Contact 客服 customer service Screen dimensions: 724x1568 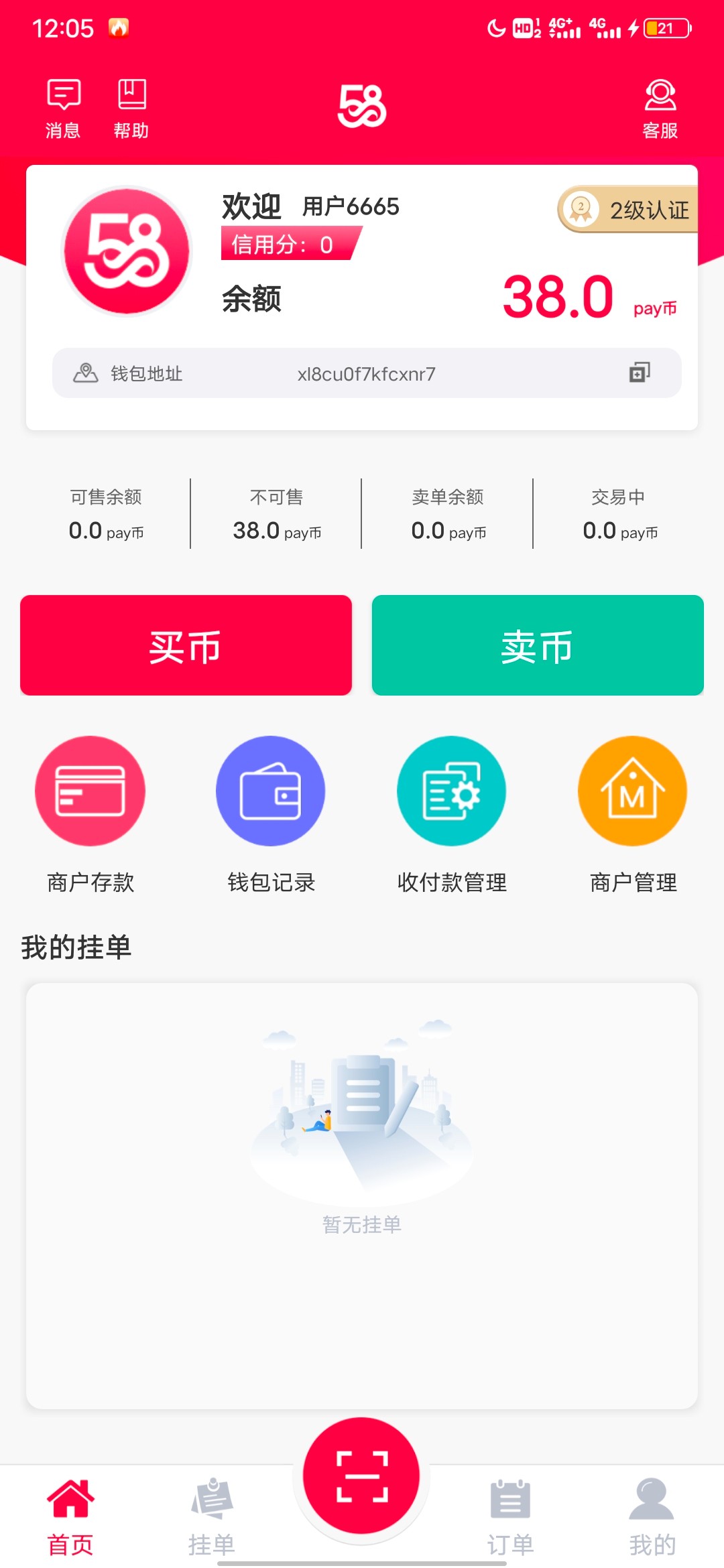[660, 108]
